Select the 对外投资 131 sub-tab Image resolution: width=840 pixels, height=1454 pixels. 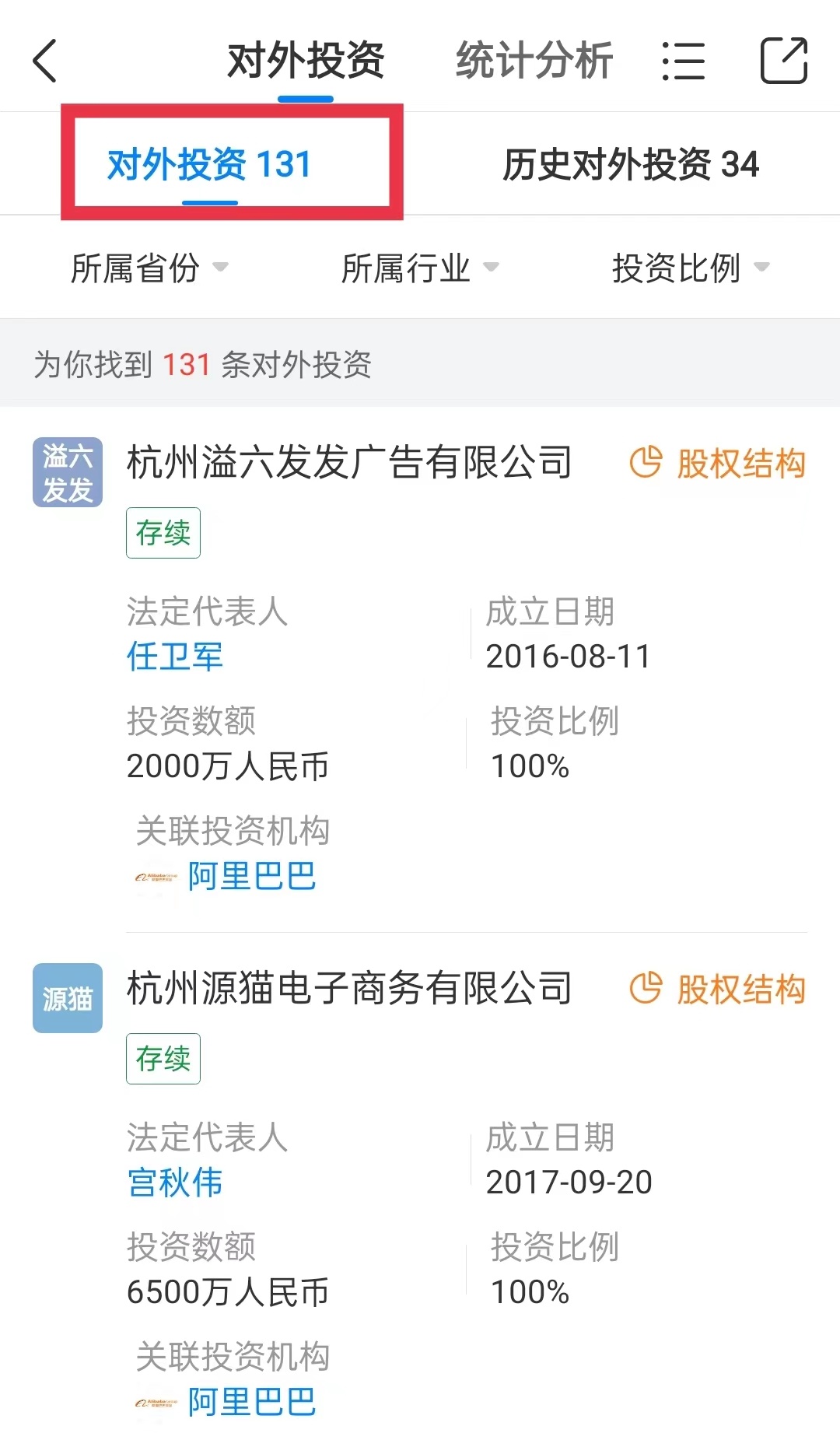tap(209, 165)
